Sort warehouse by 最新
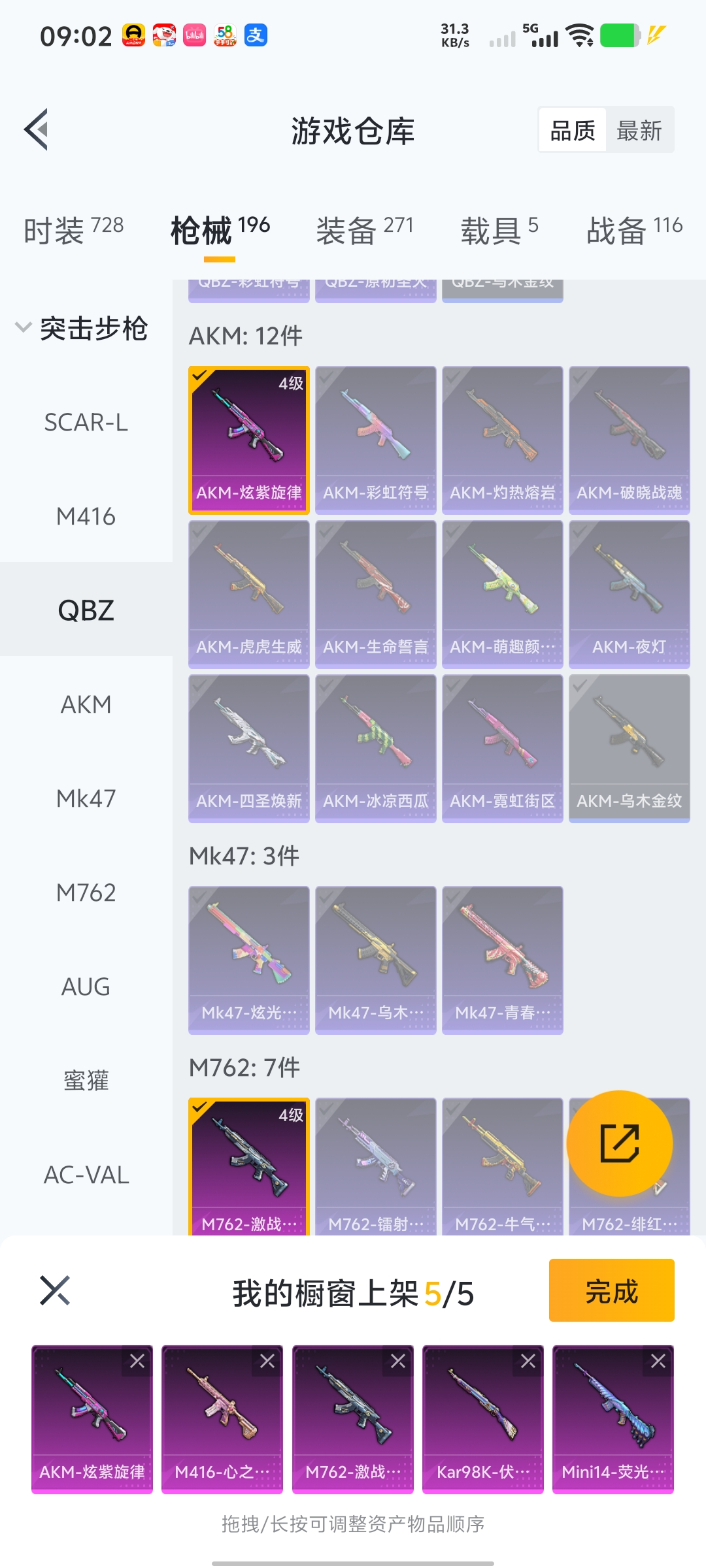 pos(639,131)
